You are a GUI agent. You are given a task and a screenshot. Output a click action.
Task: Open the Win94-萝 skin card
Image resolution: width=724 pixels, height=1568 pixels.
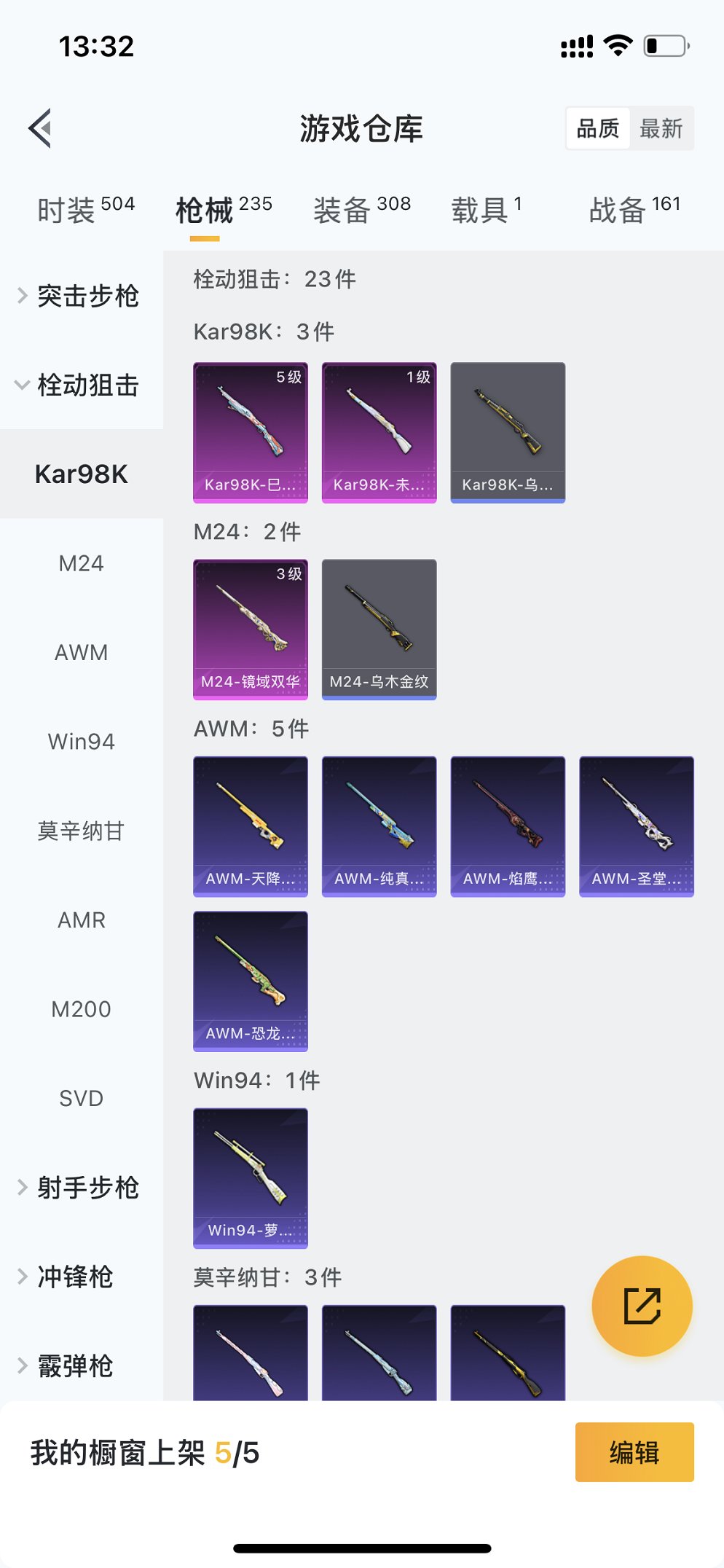pos(250,1178)
